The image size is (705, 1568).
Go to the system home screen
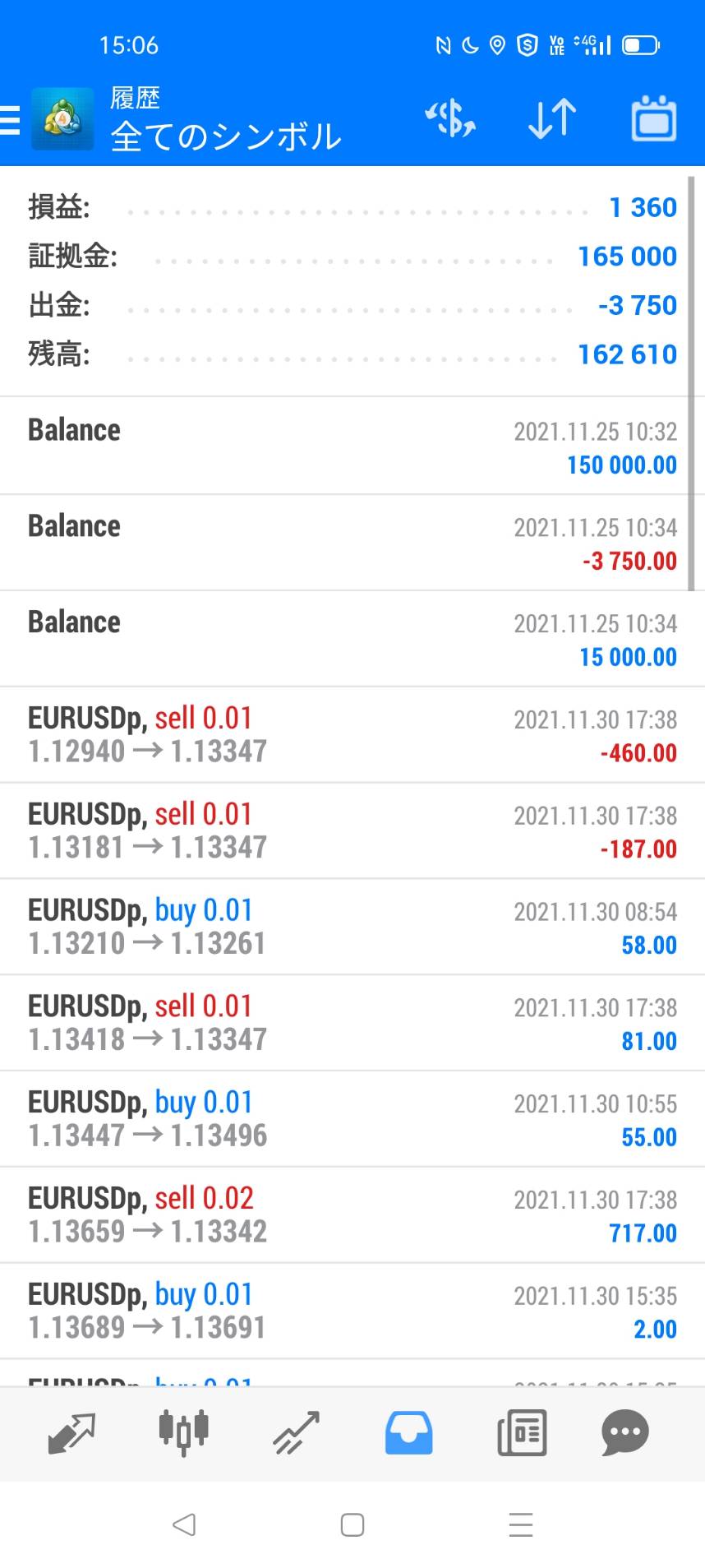click(352, 1525)
